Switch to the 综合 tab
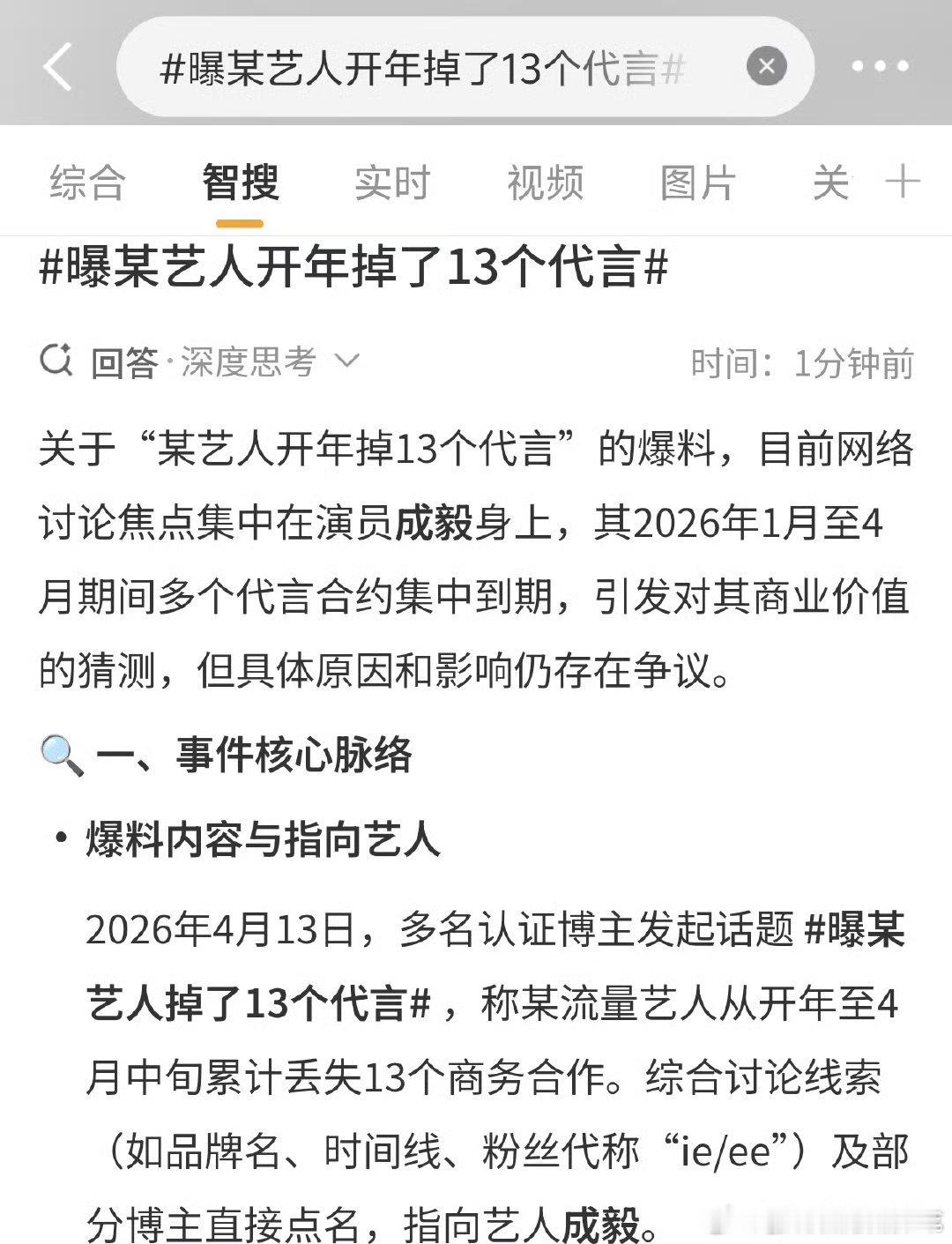 coord(87,183)
